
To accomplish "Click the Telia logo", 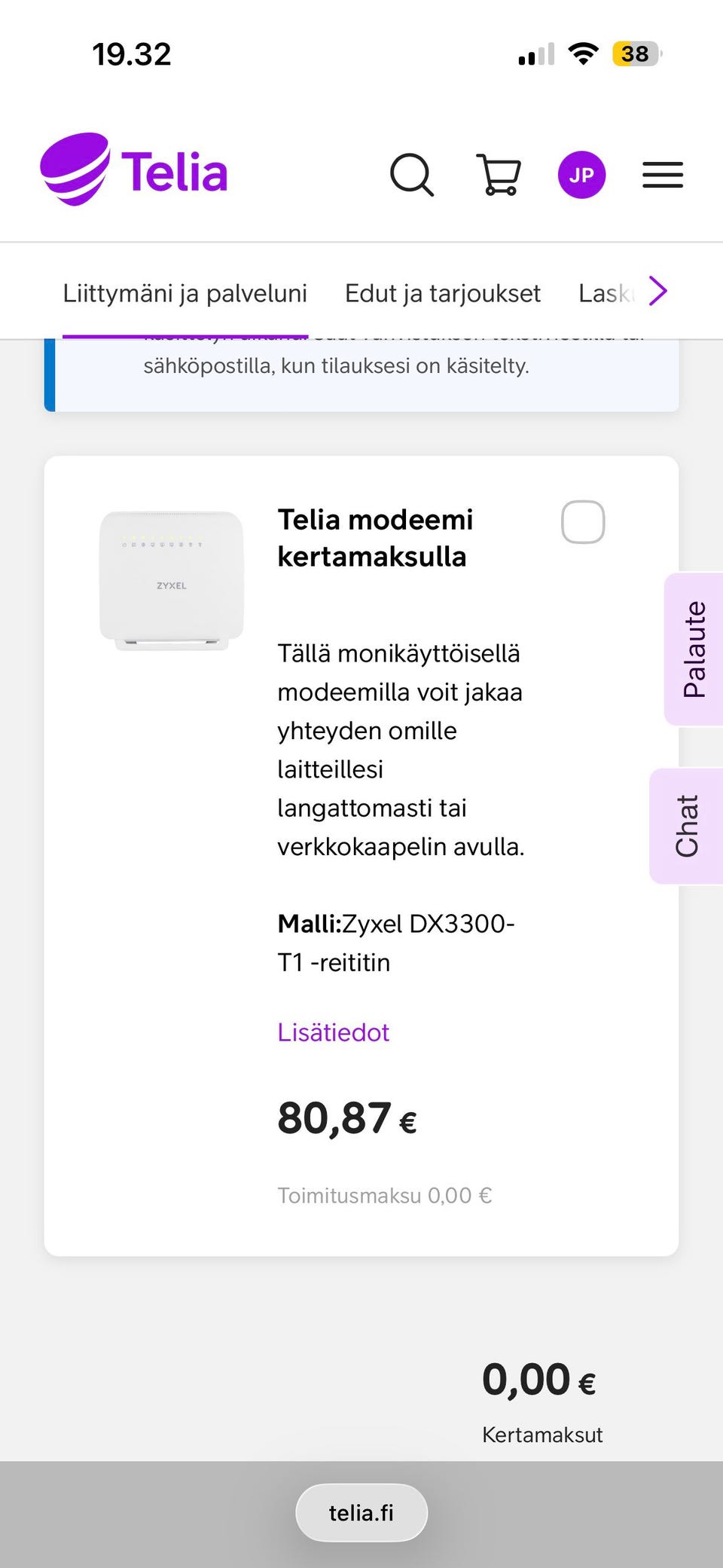I will coord(133,171).
